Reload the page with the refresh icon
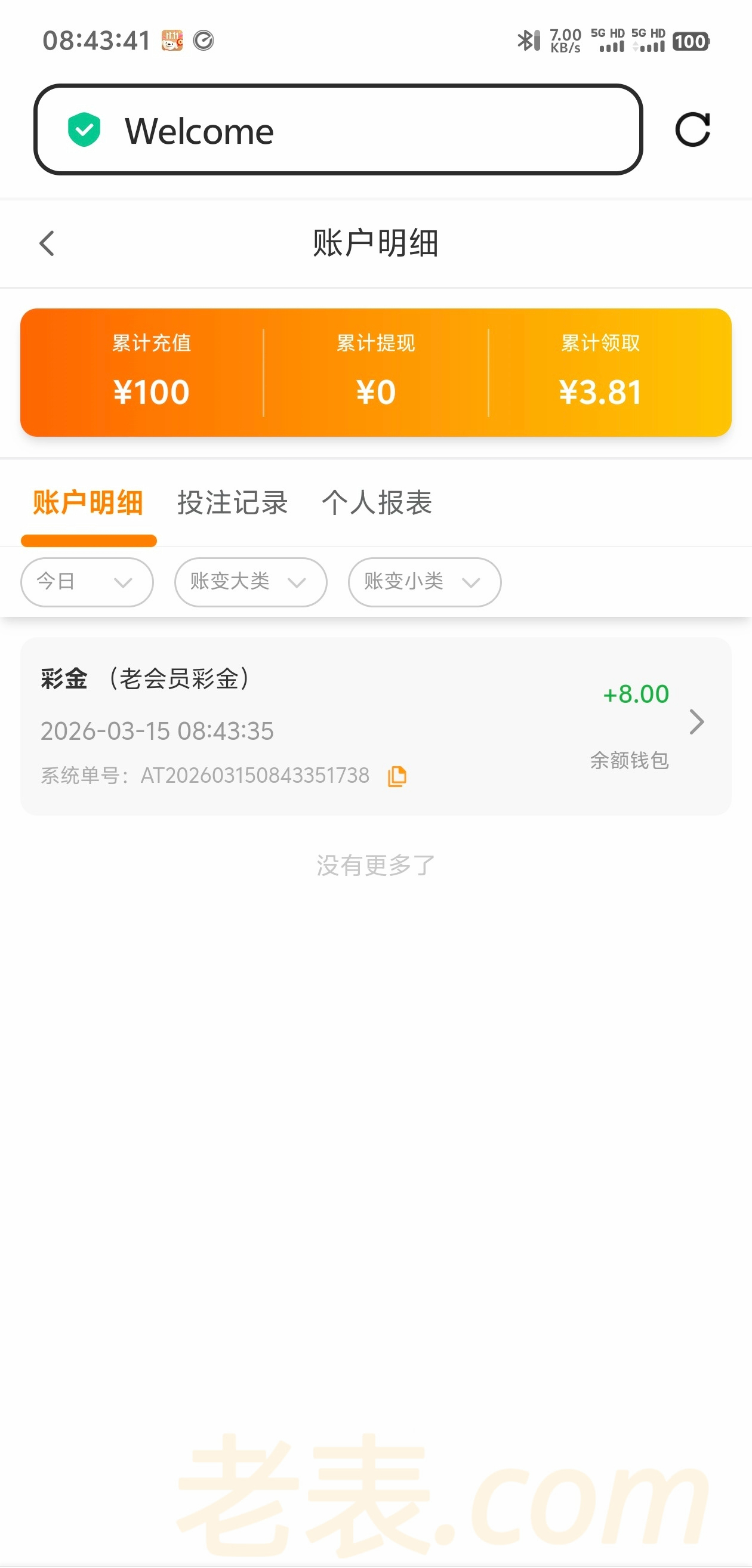The image size is (752, 1568). point(692,129)
